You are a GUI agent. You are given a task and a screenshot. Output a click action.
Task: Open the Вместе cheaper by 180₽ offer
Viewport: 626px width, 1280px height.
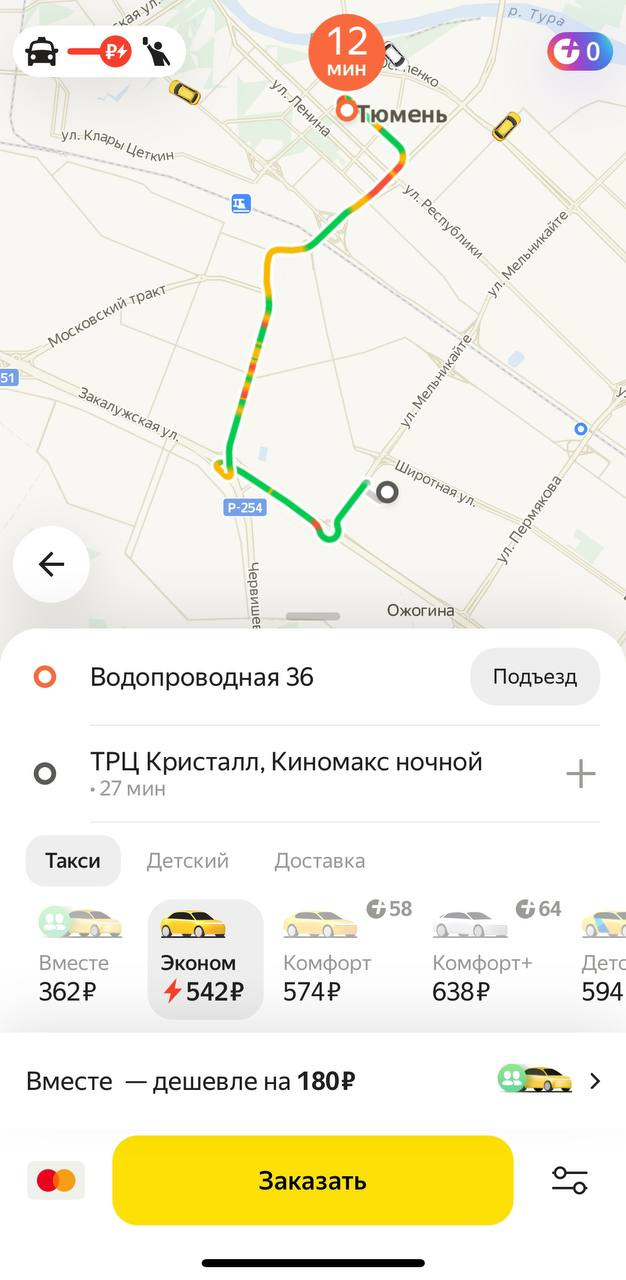[x=312, y=1081]
